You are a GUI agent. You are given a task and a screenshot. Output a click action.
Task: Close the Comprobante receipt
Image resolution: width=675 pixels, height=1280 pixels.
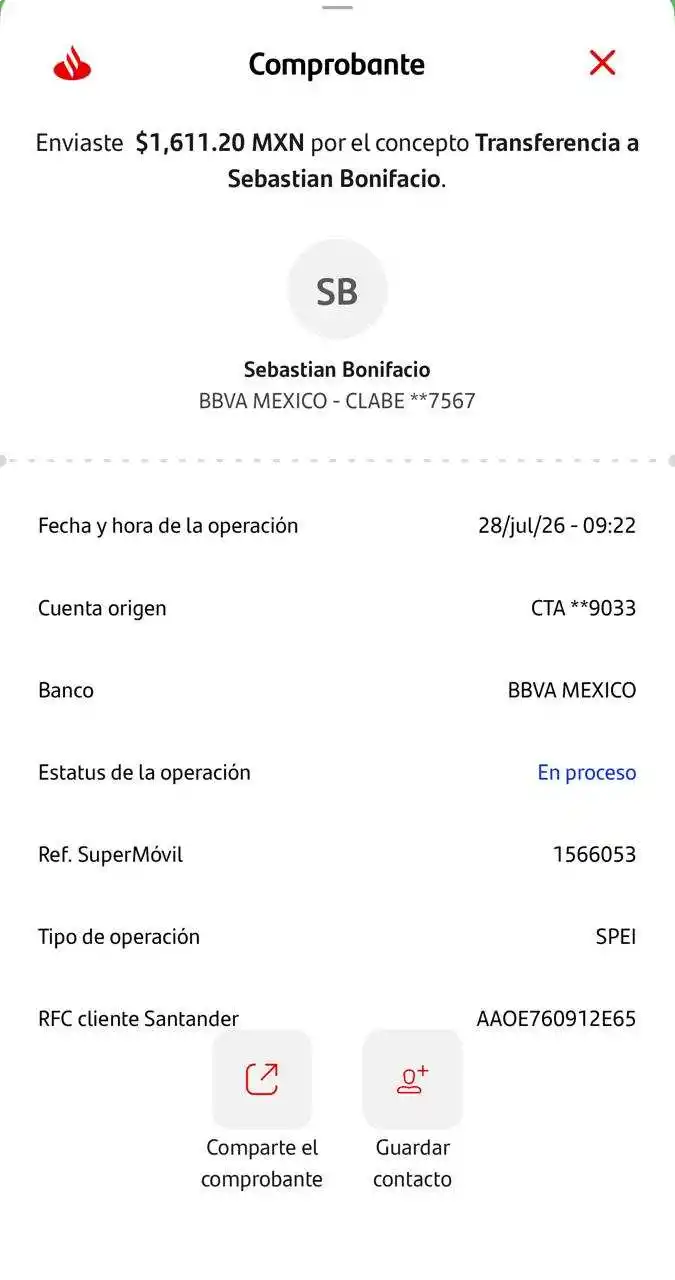(602, 63)
